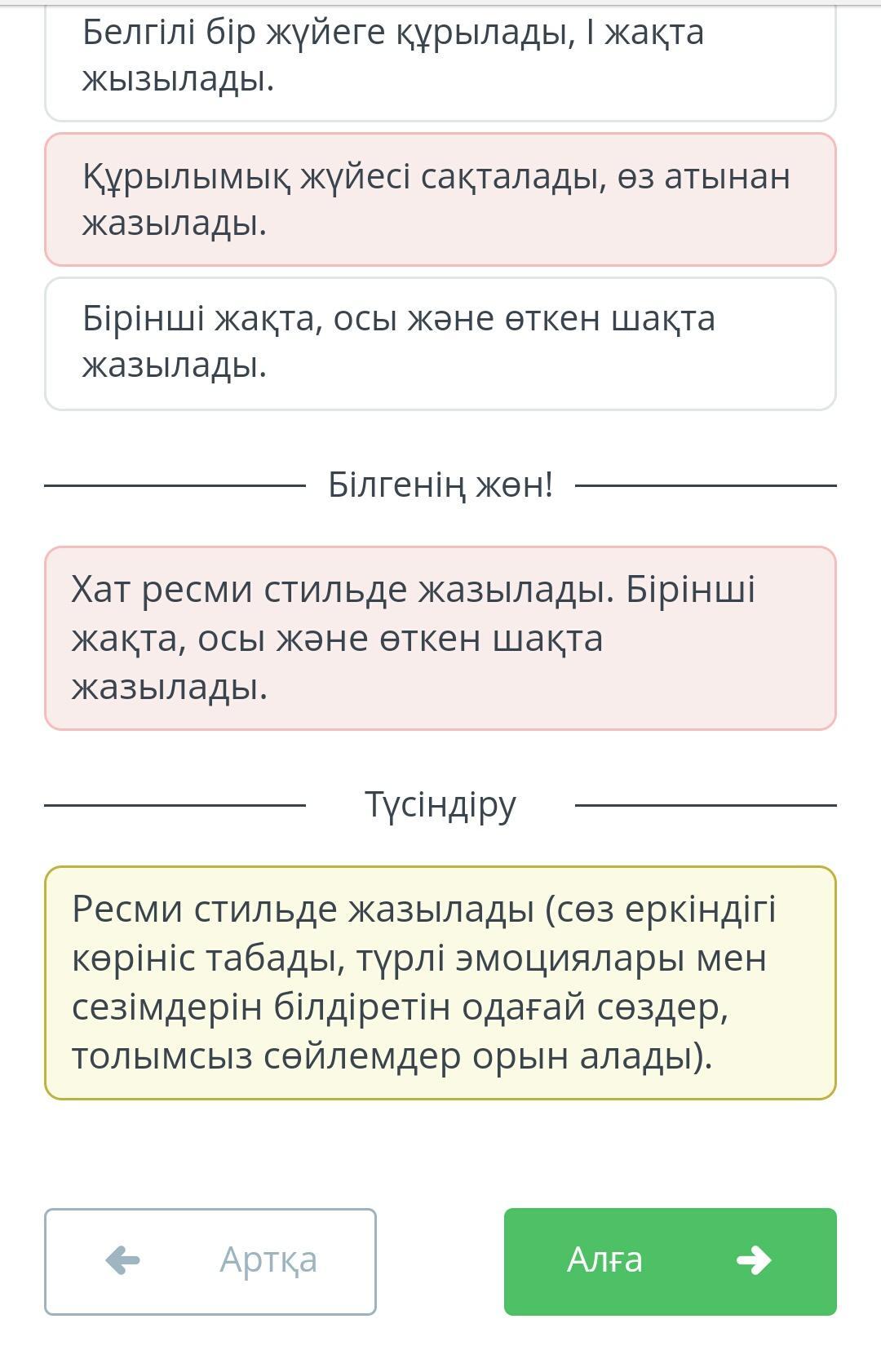
Task: Select answer 'Құрылымық жүйесі сақталады'
Action: coord(440,199)
